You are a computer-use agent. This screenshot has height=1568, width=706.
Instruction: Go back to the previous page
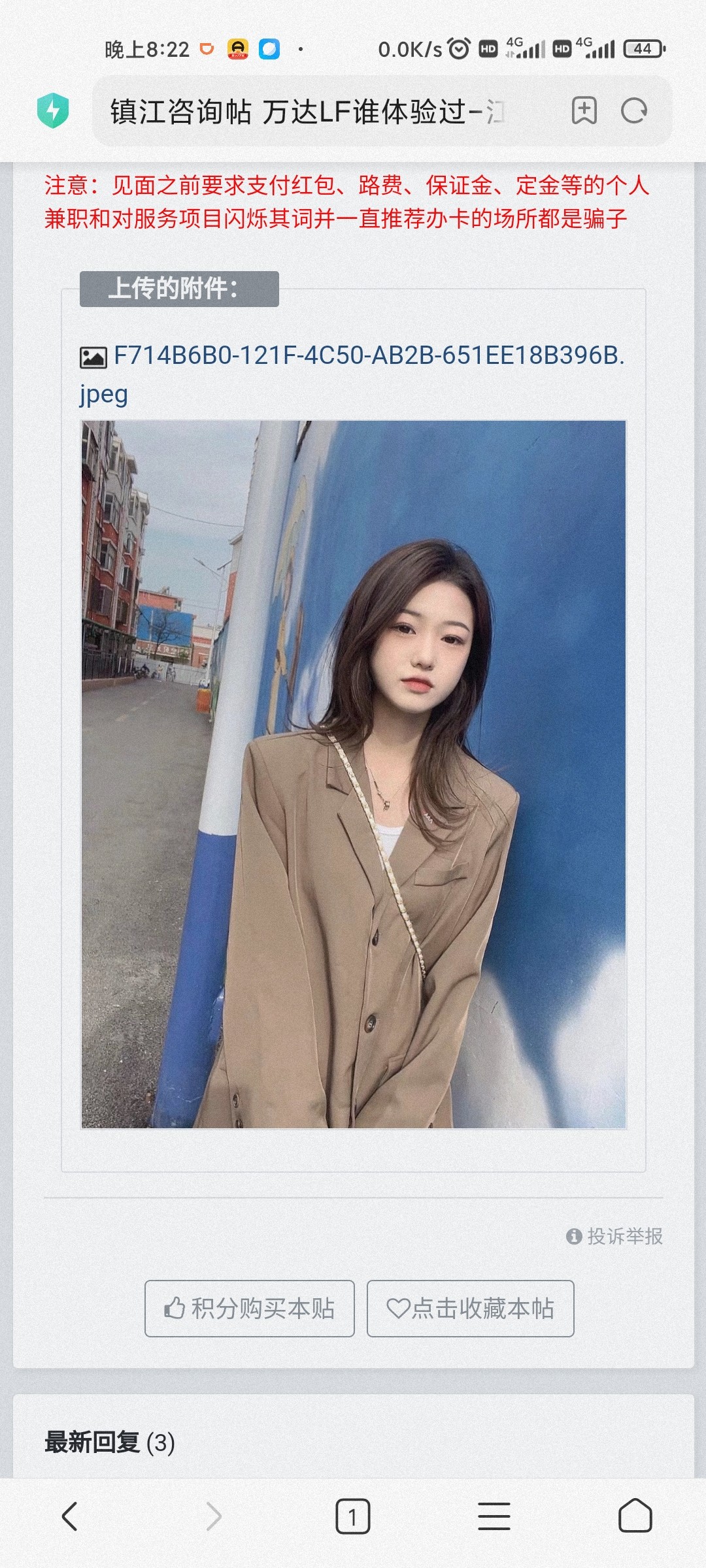click(x=70, y=1516)
